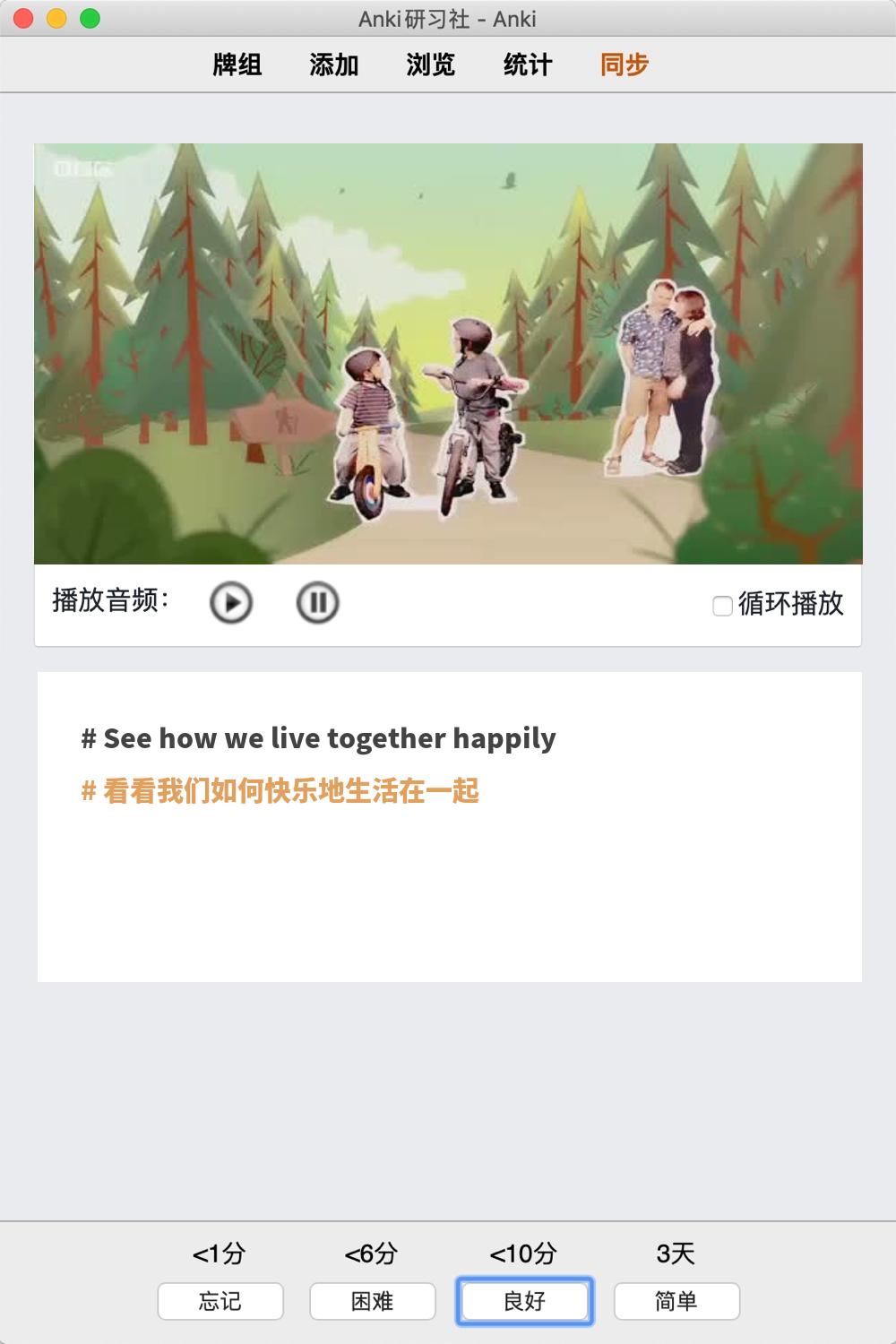Screen dimensions: 896x1344
Task: Pause the card audio
Action: click(x=317, y=603)
